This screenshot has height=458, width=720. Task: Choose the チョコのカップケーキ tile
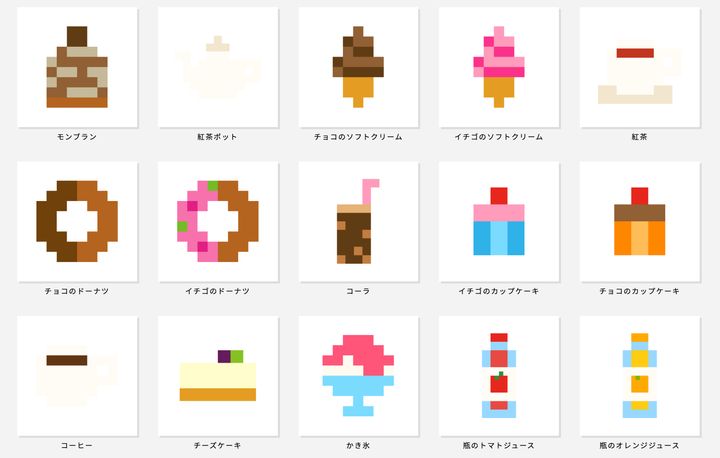click(639, 221)
